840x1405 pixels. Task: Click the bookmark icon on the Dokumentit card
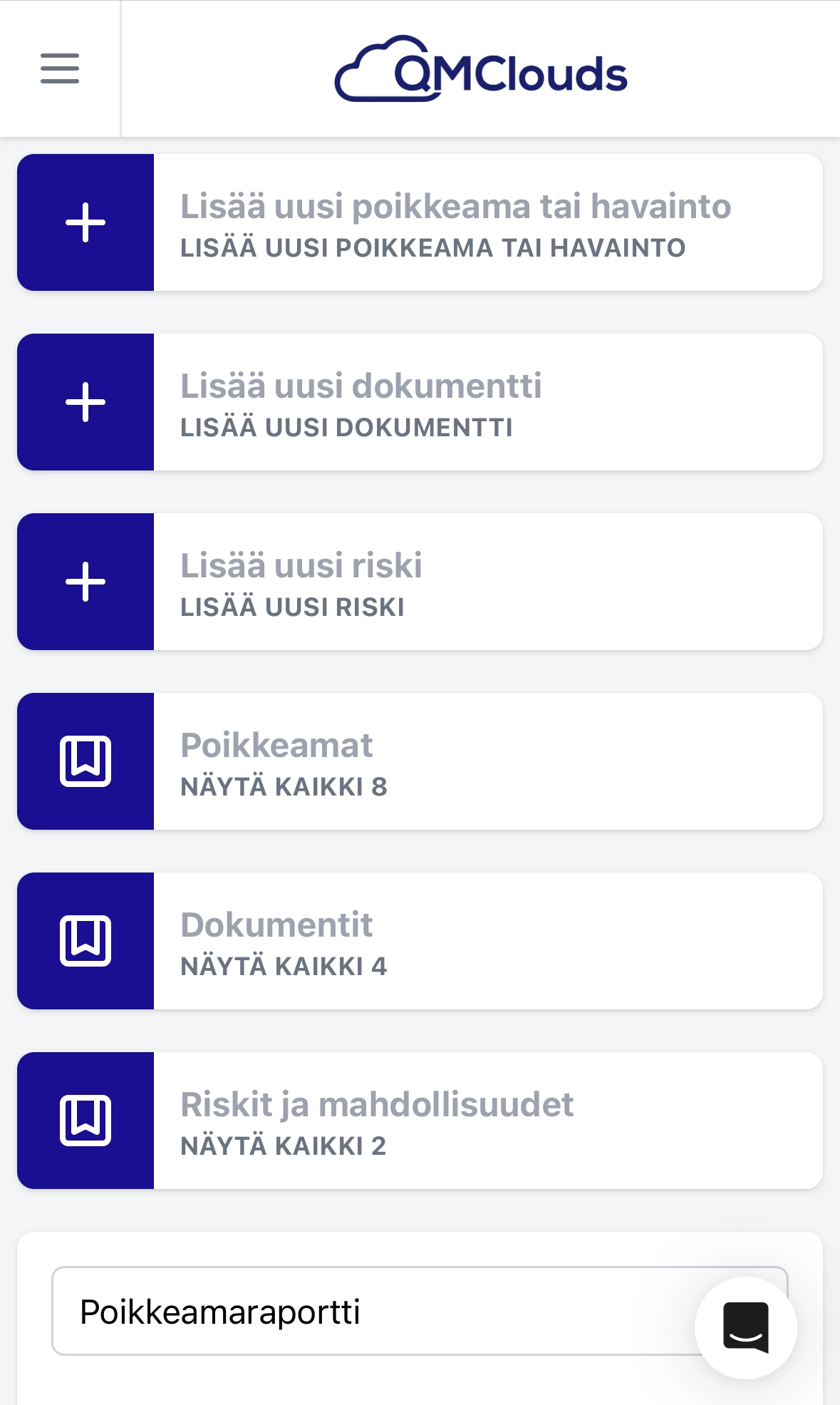click(x=85, y=940)
